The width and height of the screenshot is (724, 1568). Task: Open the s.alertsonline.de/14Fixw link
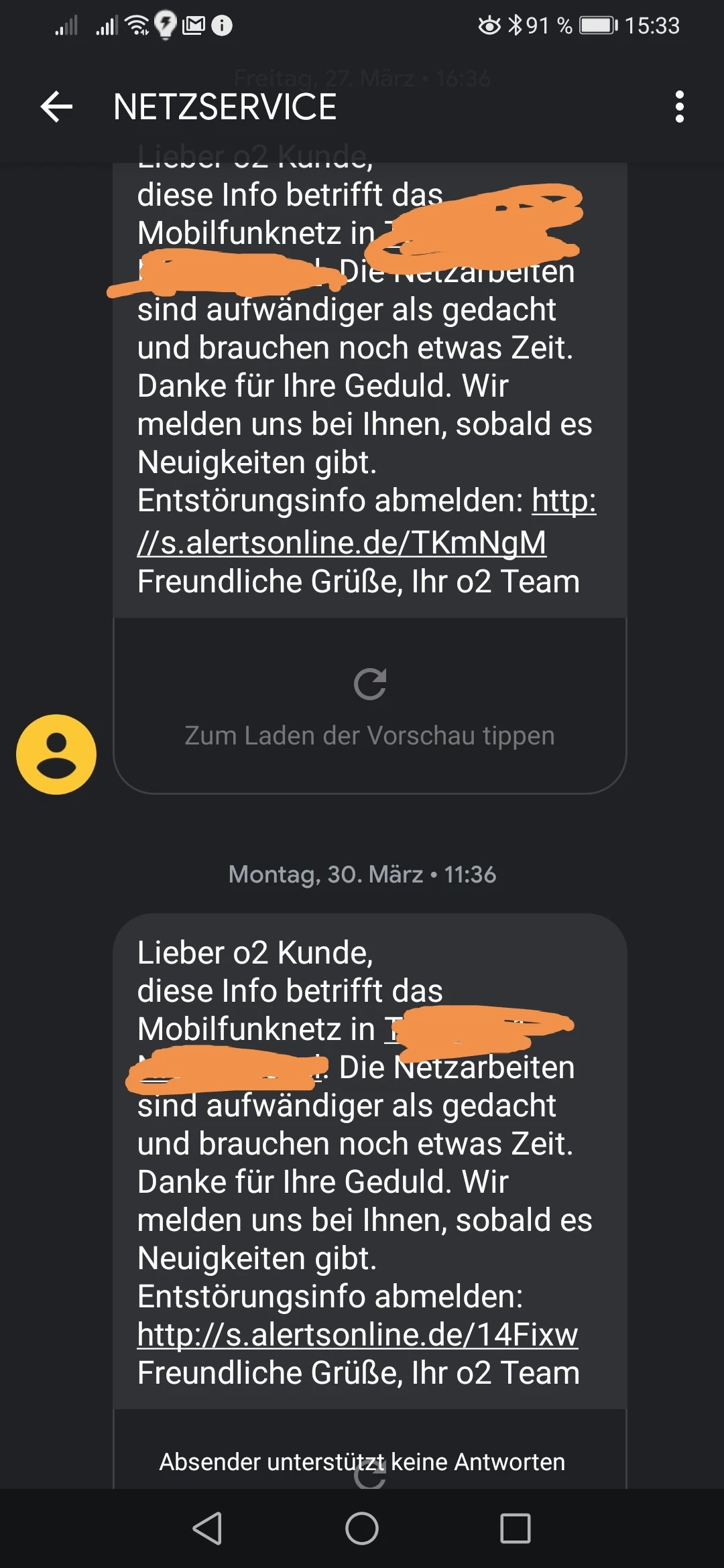click(357, 1334)
